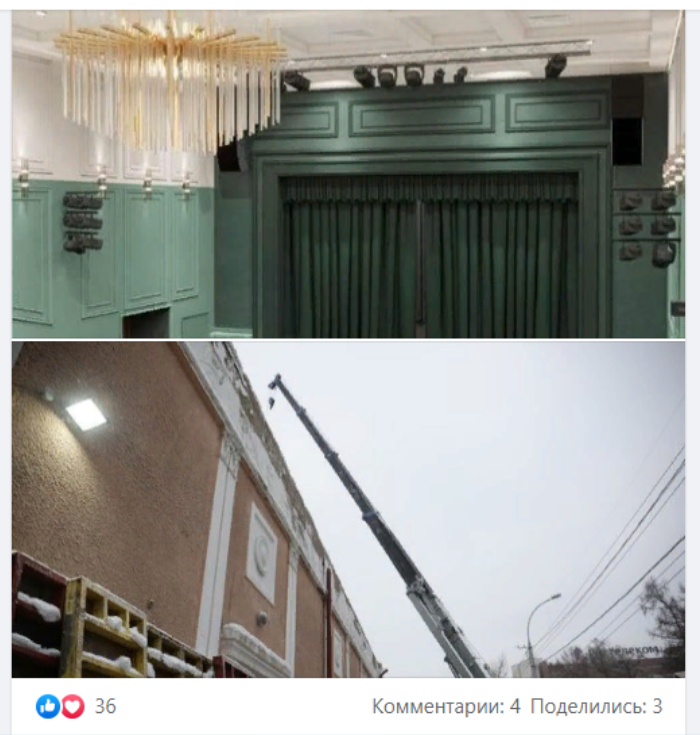Open the crane and building photo
The width and height of the screenshot is (700, 735).
click(348, 510)
